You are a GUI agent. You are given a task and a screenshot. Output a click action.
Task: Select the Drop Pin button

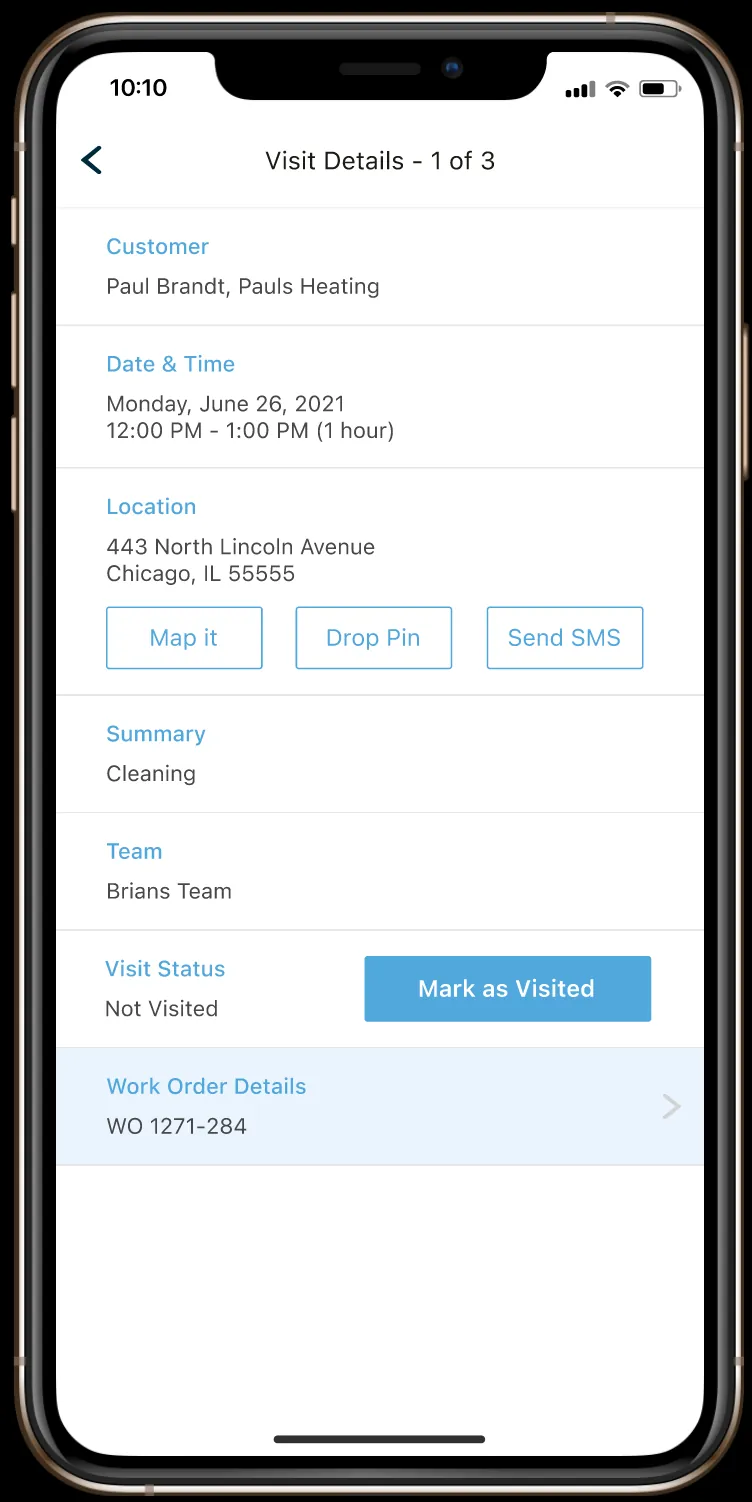[x=374, y=638]
